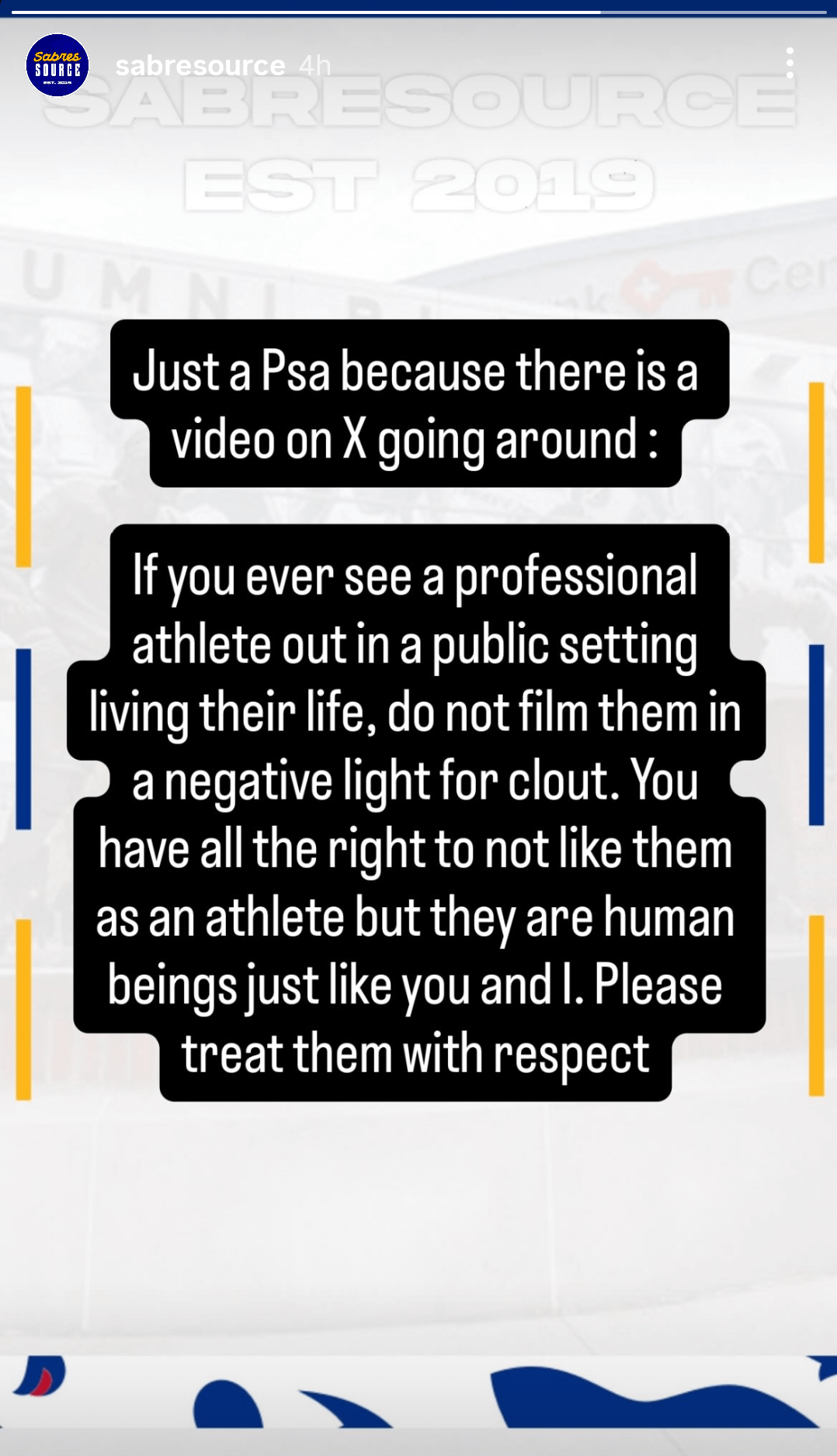Open the sabresource username link
Image resolution: width=837 pixels, height=1456 pixels.
tap(200, 66)
